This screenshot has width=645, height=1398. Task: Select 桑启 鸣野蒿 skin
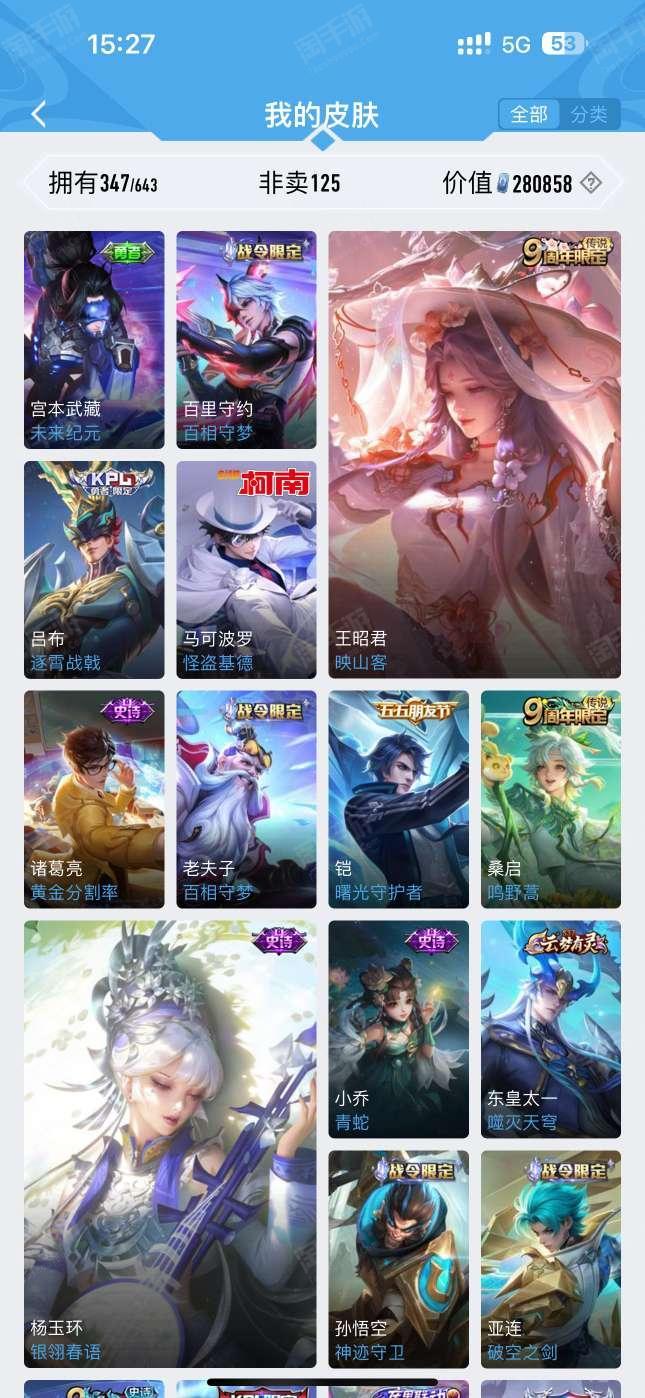coord(550,799)
